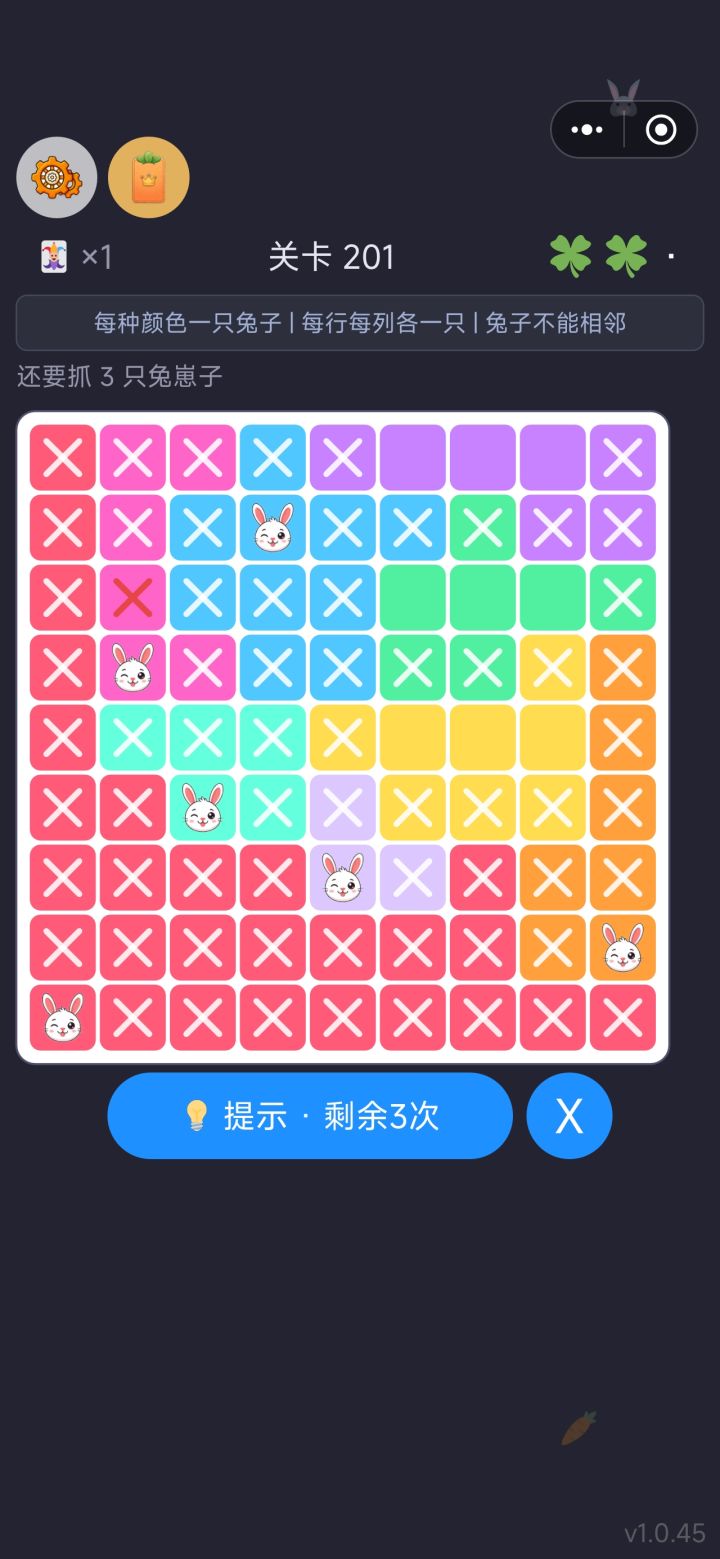Click the rule banner about bunny colors
This screenshot has width=720, height=1559.
point(360,322)
